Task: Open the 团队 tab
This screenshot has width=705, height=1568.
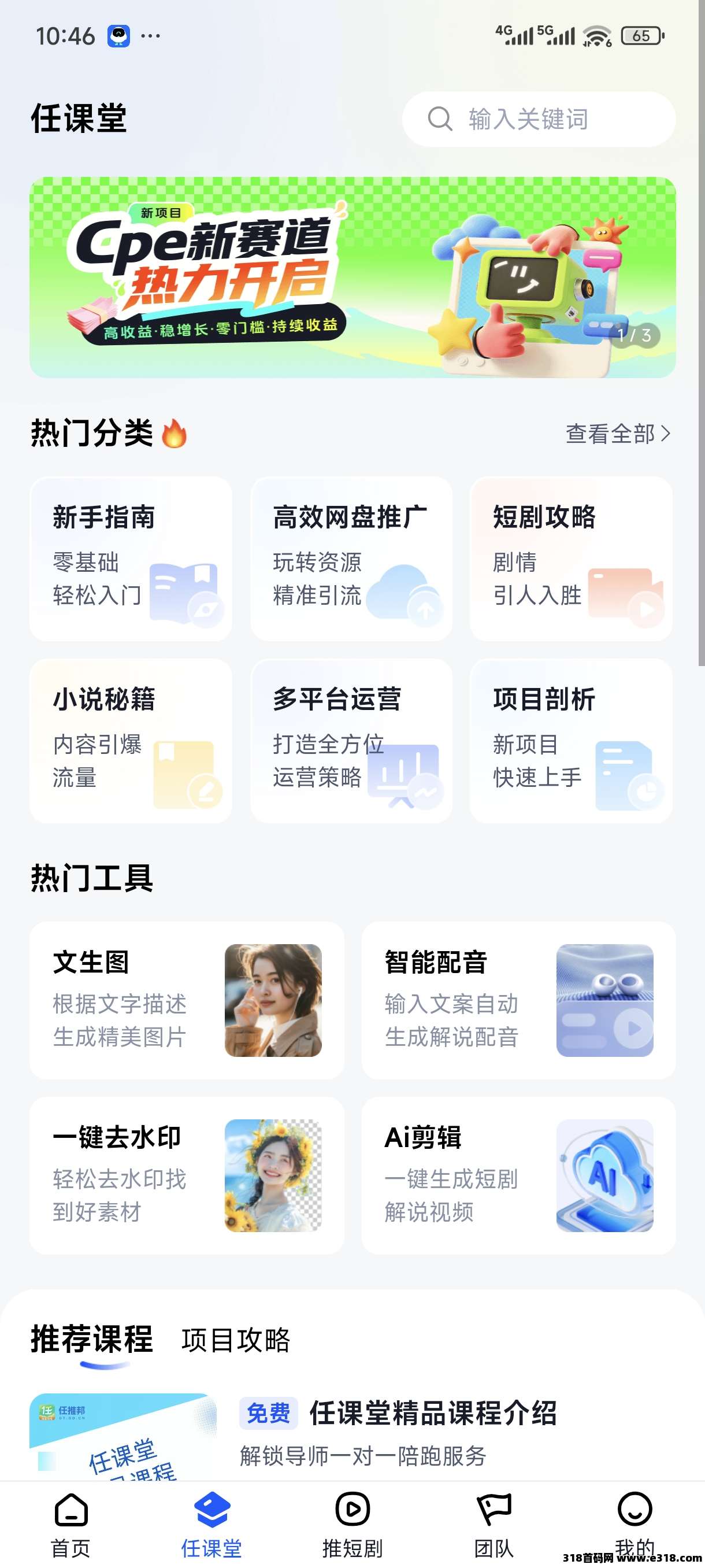Action: 493,1524
